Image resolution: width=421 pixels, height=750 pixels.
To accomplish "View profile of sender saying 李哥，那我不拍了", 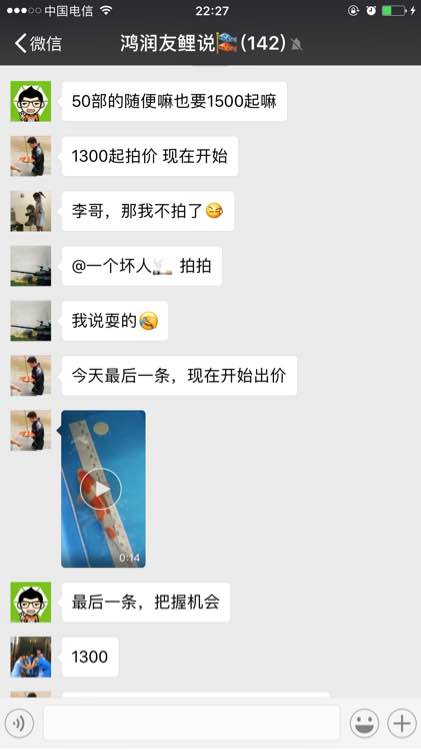I will click(31, 211).
